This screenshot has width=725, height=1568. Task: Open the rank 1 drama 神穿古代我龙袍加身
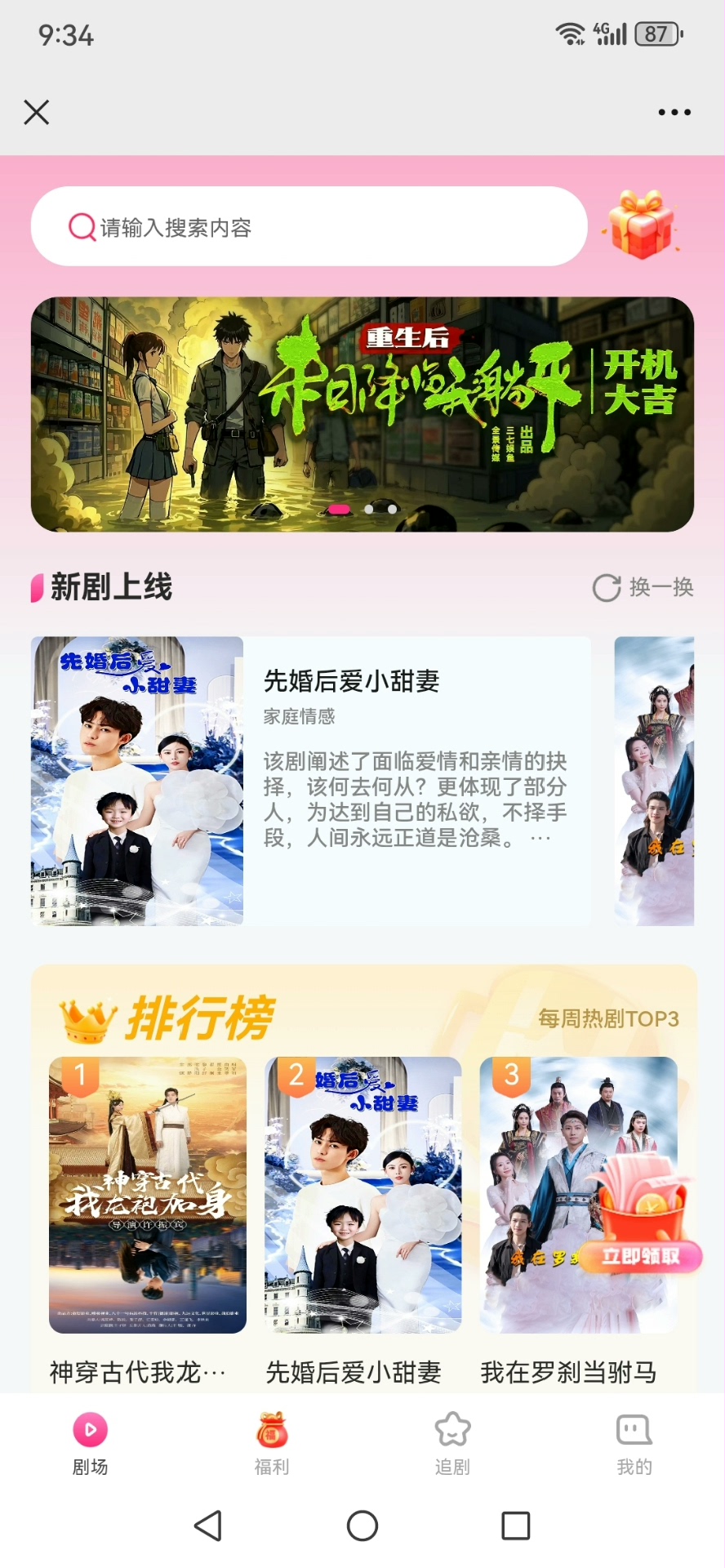coord(148,1196)
